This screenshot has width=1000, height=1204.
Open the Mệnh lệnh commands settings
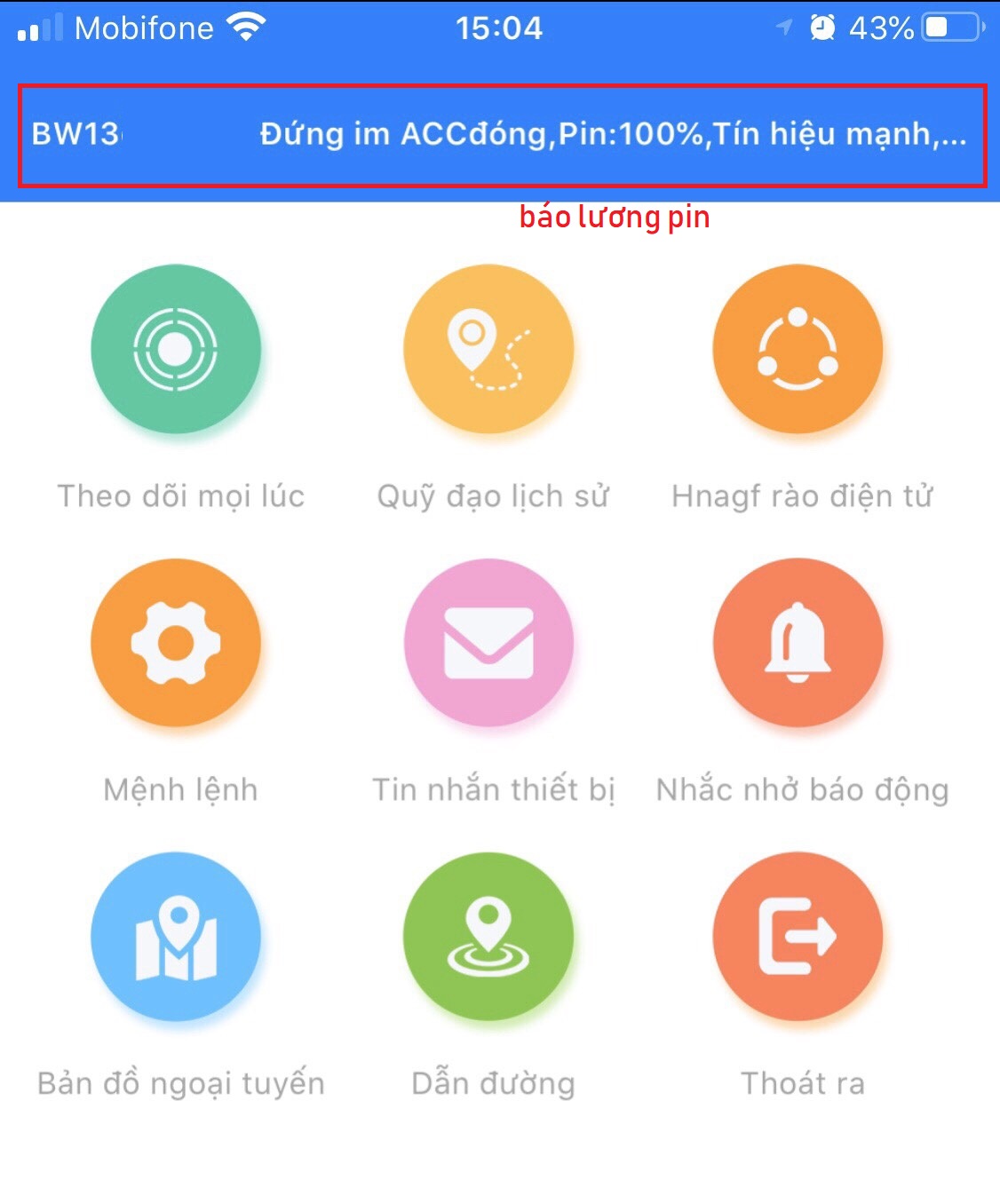(176, 643)
